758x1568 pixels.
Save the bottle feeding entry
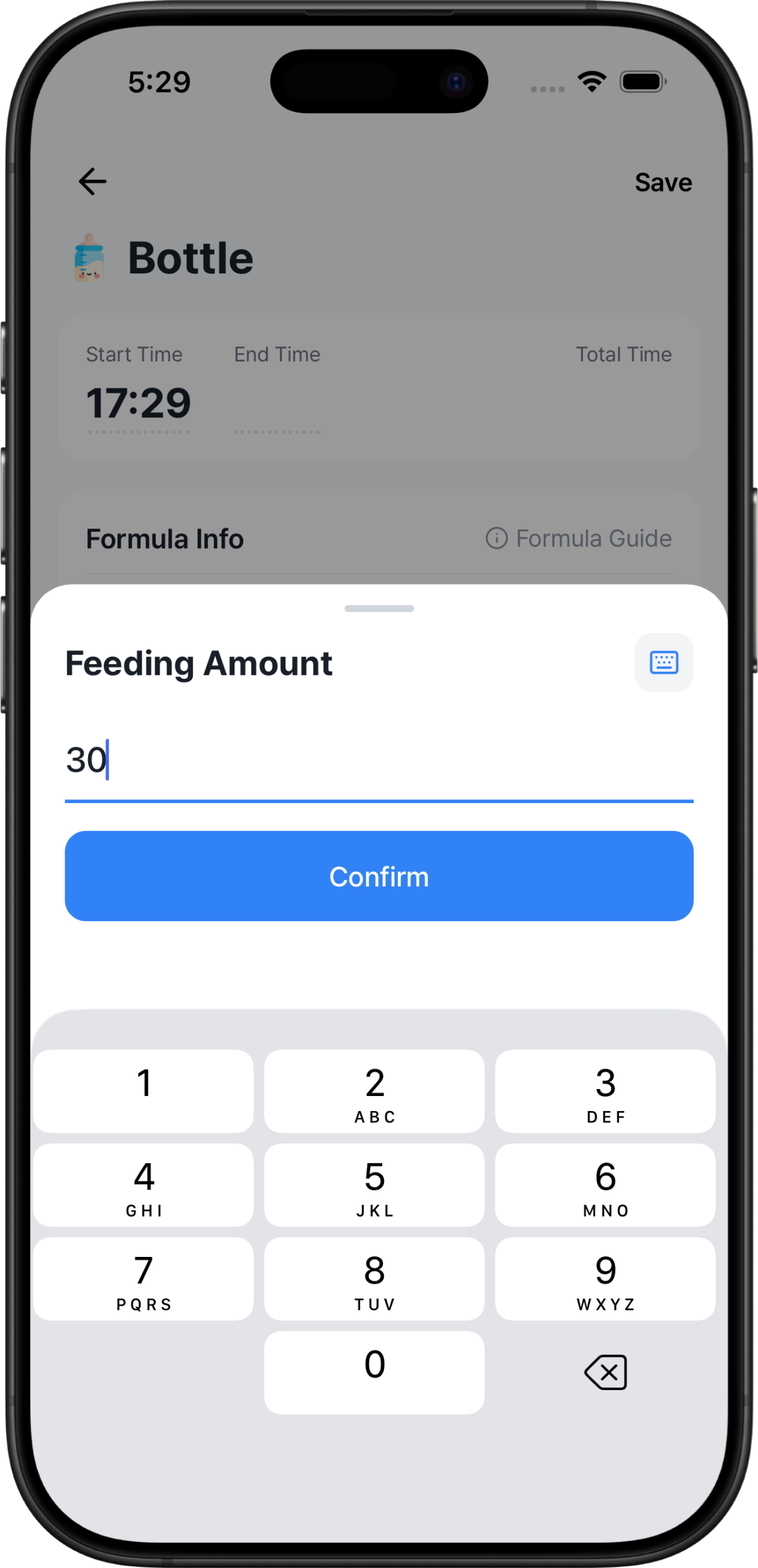pyautogui.click(x=663, y=182)
